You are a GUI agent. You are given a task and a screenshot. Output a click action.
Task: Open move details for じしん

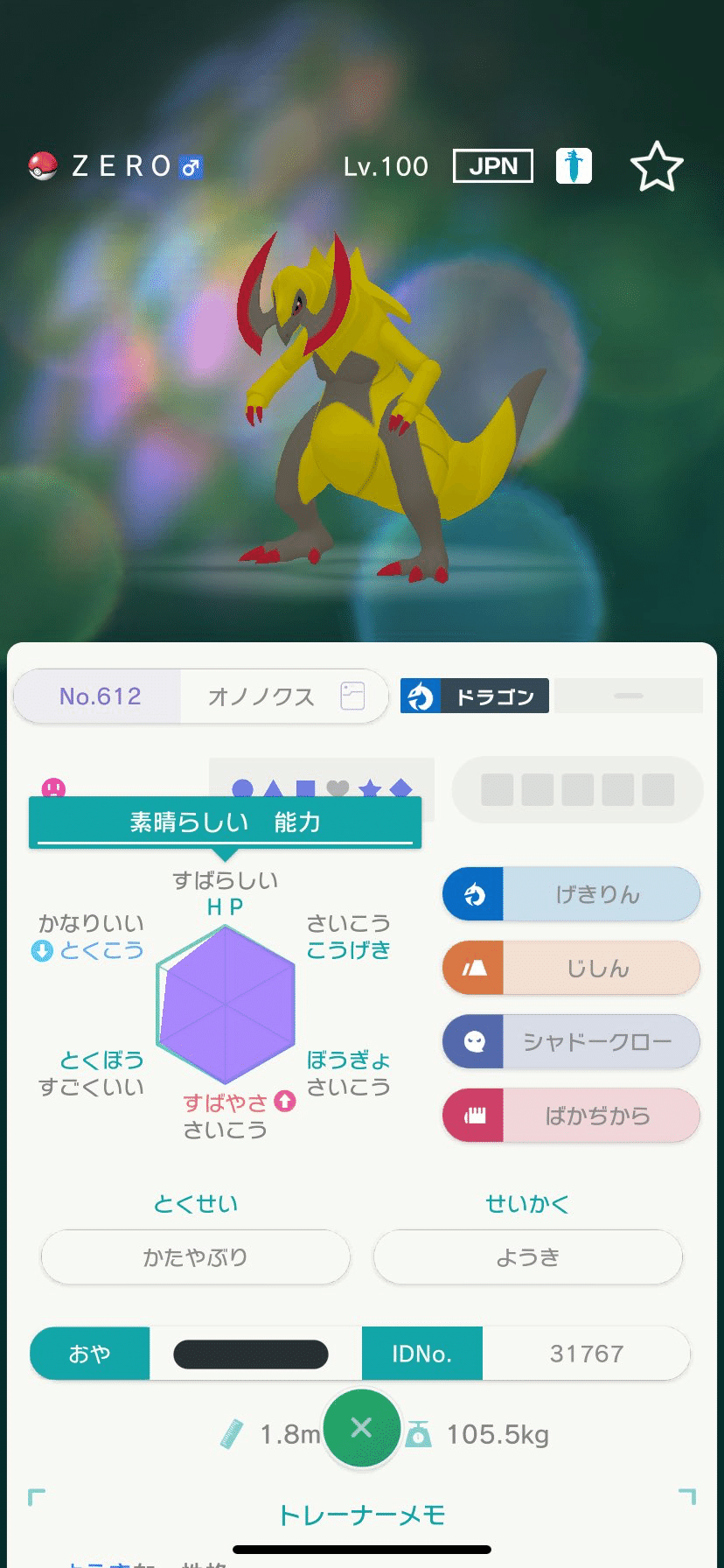pyautogui.click(x=572, y=968)
